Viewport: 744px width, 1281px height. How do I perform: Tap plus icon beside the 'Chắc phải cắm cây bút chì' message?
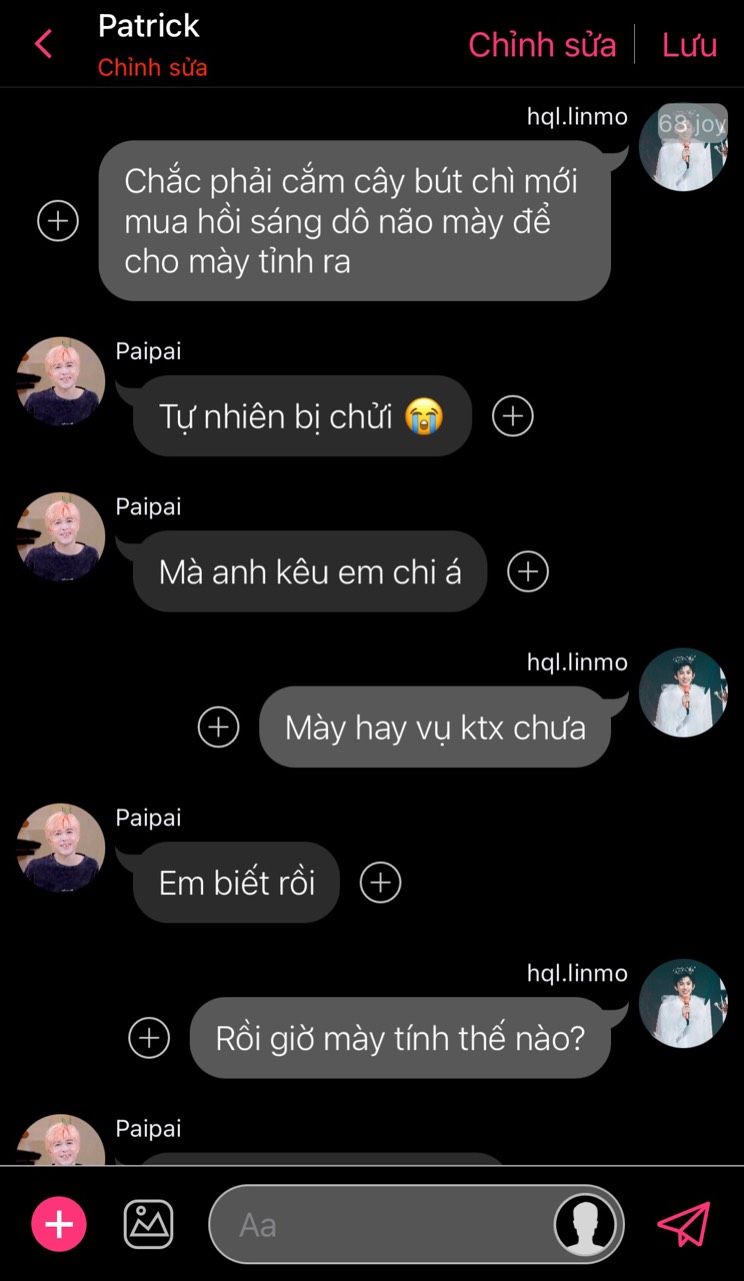(58, 220)
